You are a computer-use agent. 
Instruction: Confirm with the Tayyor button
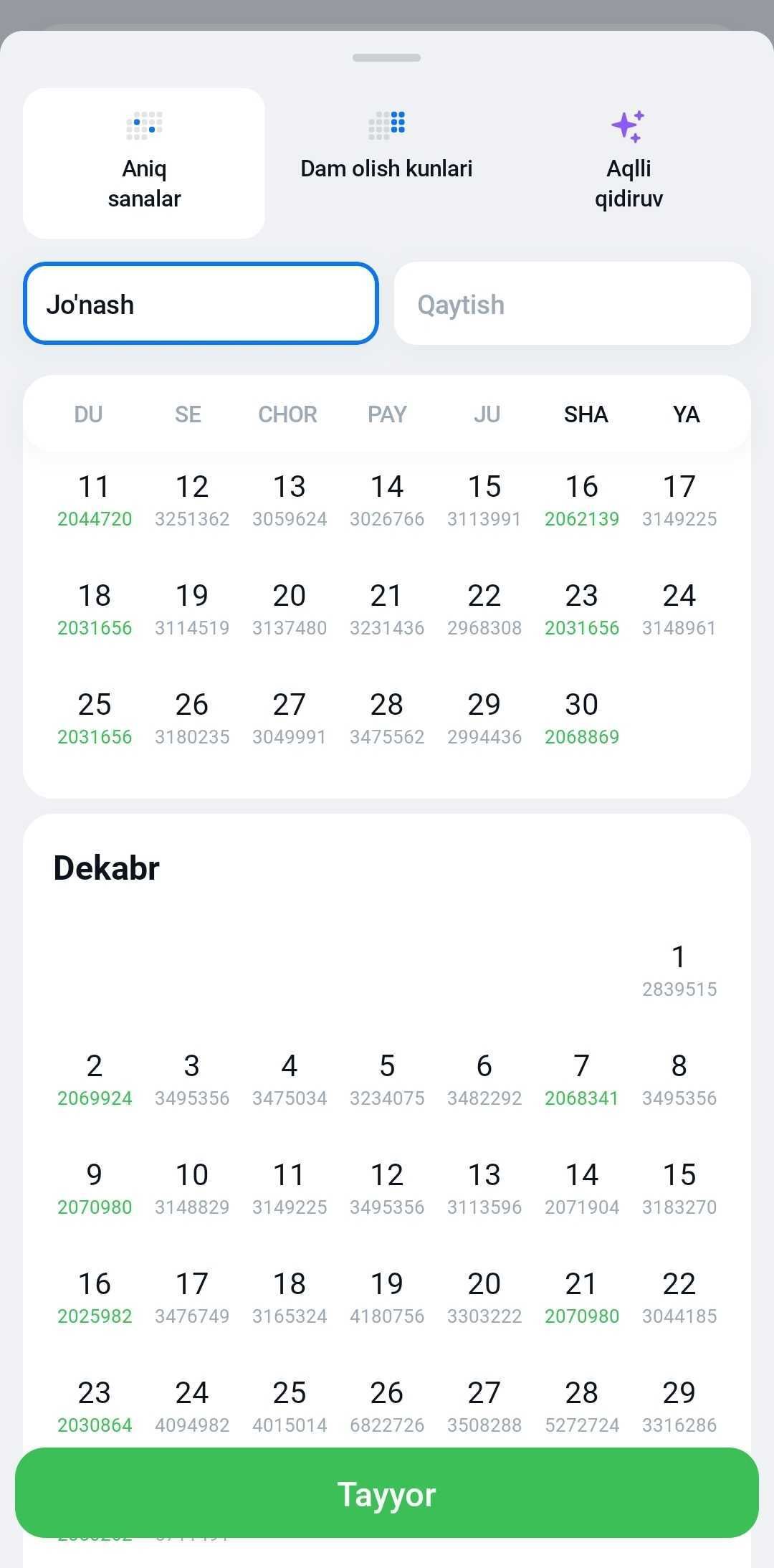[x=387, y=1494]
